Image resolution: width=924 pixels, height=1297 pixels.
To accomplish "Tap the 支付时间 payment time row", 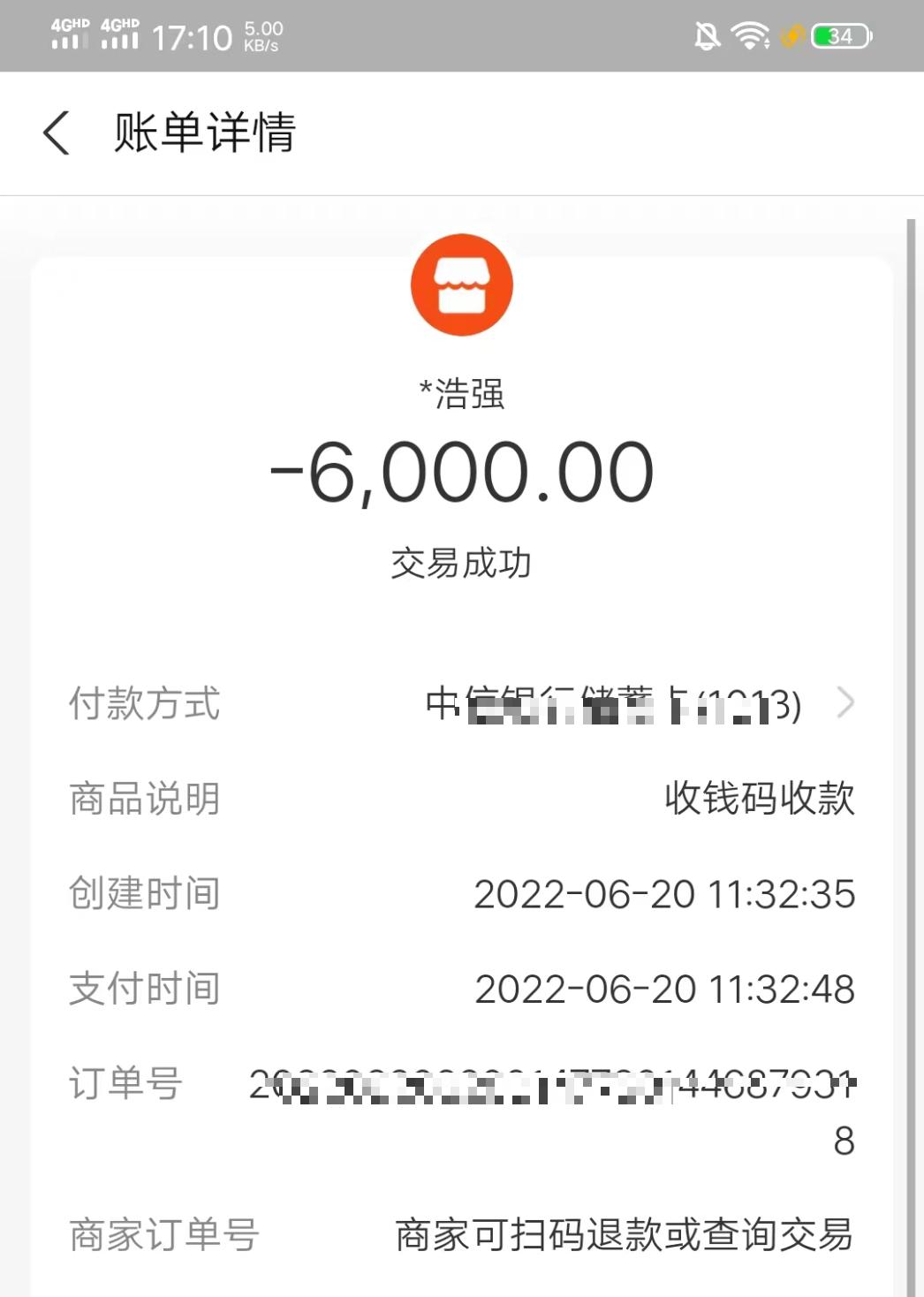I will click(665, 988).
